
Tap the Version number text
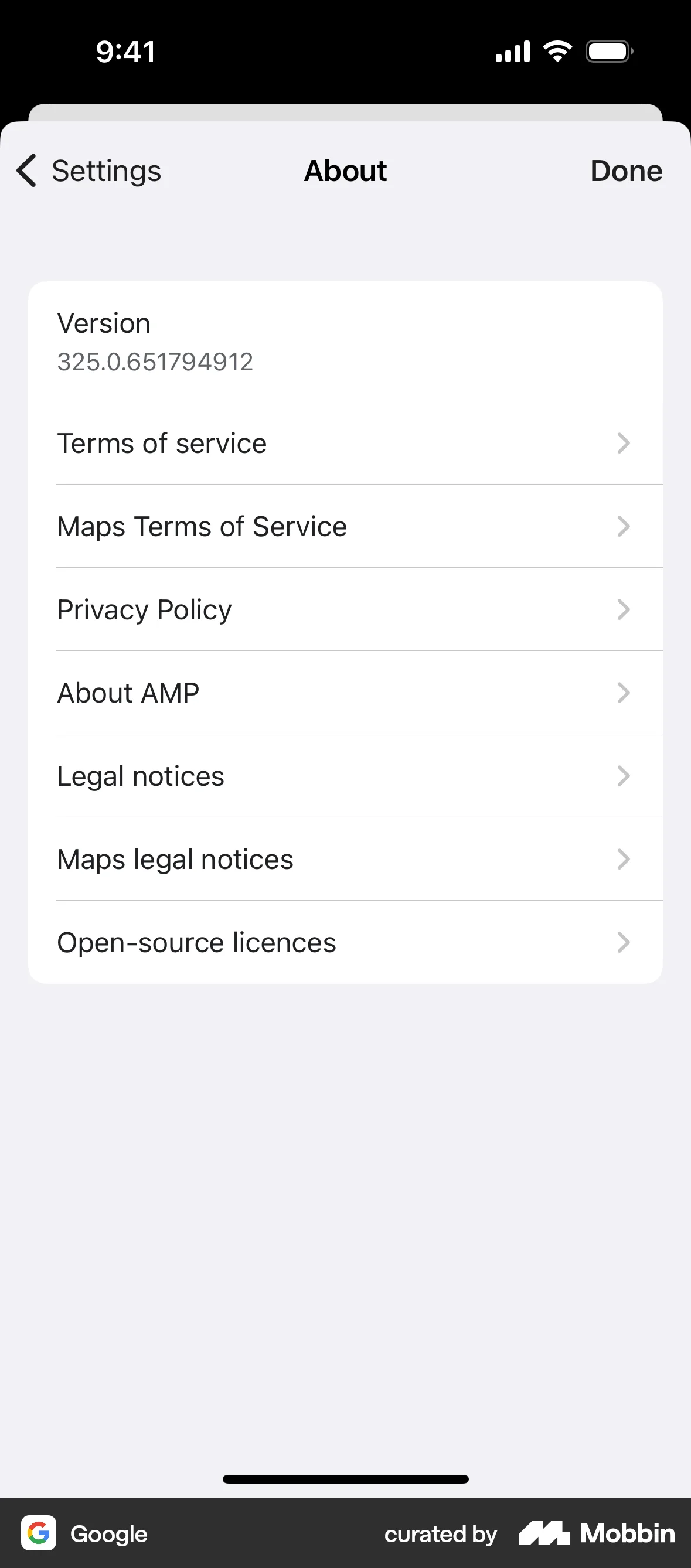point(155,362)
